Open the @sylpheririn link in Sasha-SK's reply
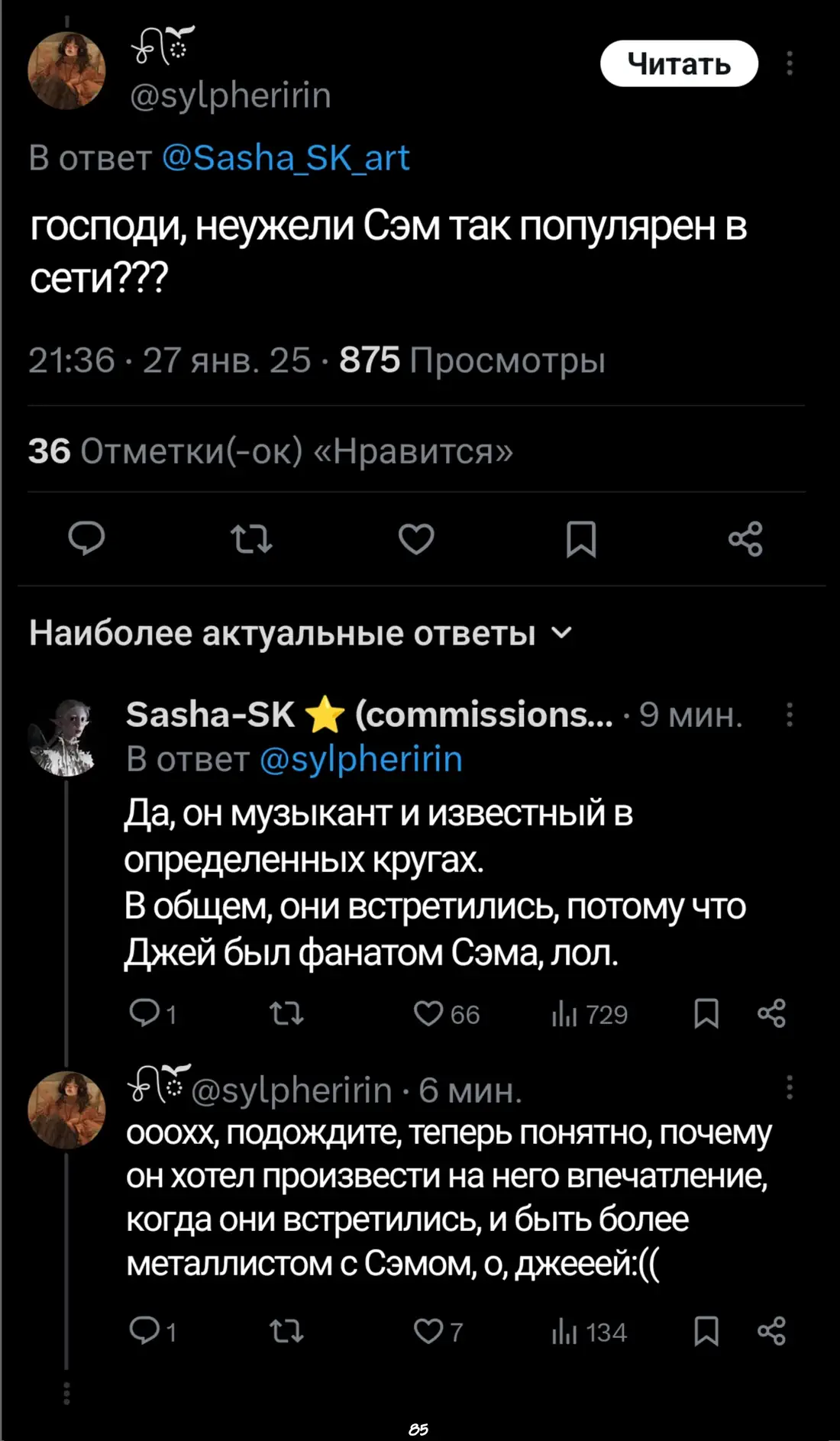Image resolution: width=840 pixels, height=1441 pixels. (x=361, y=759)
